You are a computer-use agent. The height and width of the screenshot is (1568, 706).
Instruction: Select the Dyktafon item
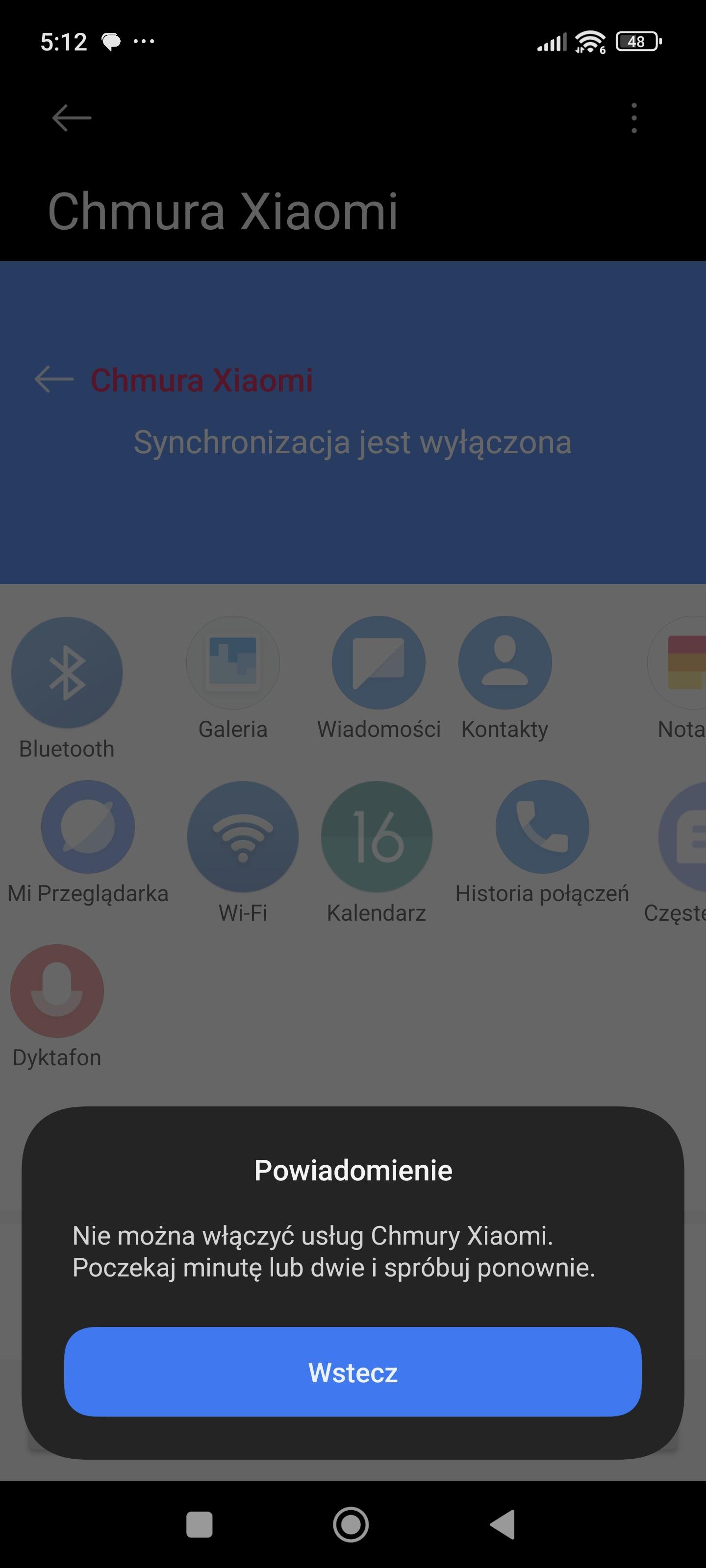[57, 991]
